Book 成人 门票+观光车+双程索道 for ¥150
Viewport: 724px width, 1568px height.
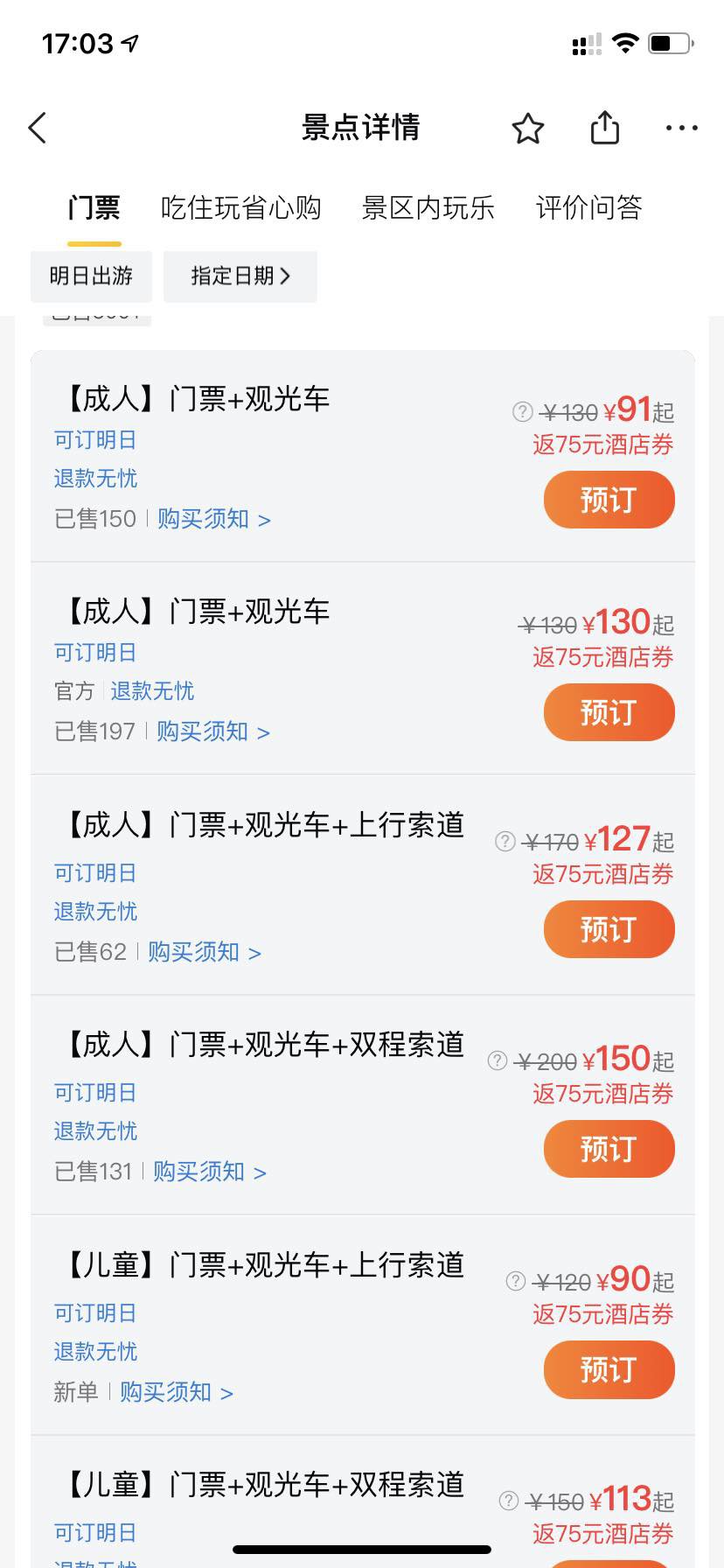tap(609, 1149)
